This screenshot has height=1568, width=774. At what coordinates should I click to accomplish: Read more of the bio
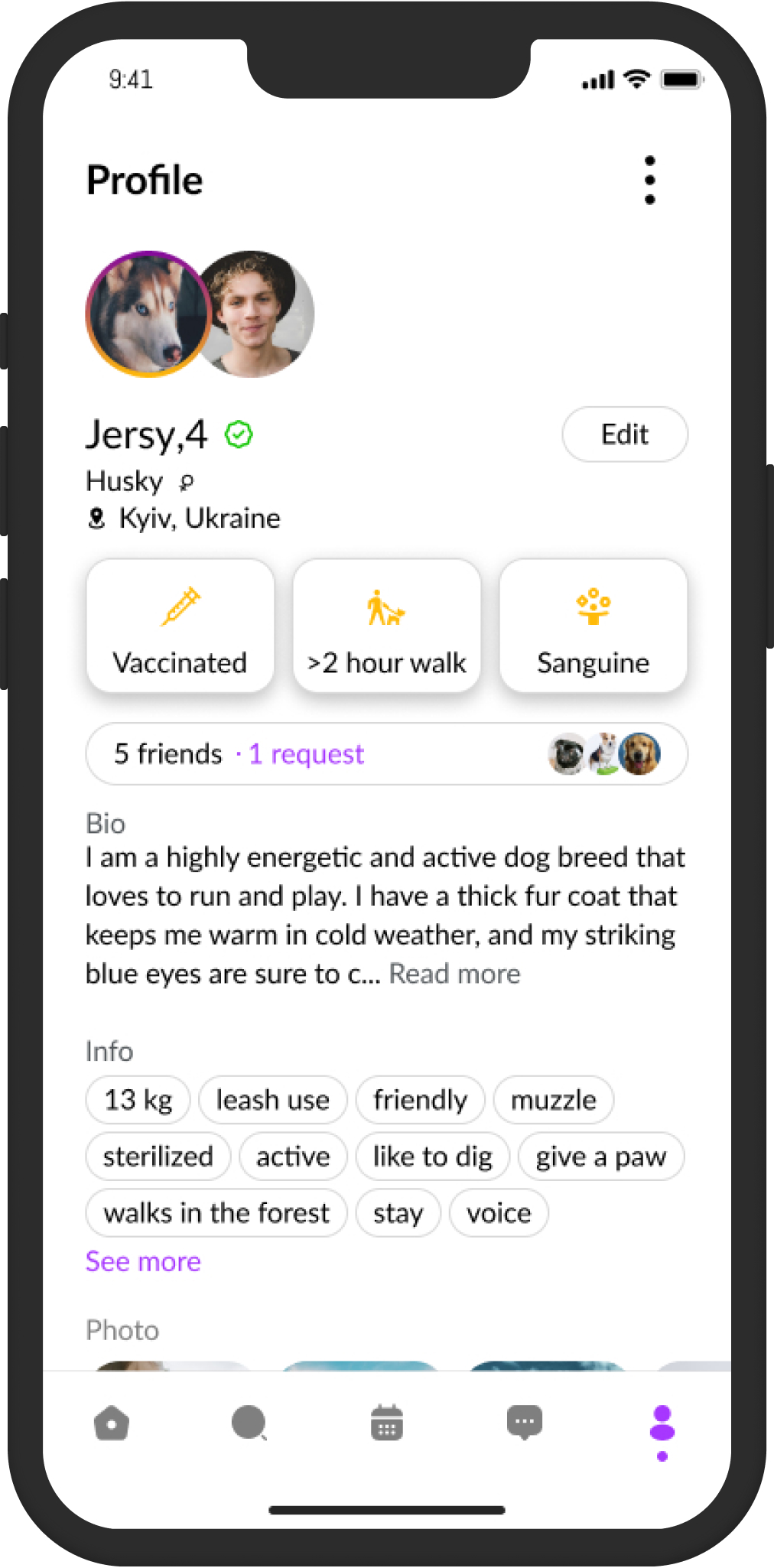point(454,974)
